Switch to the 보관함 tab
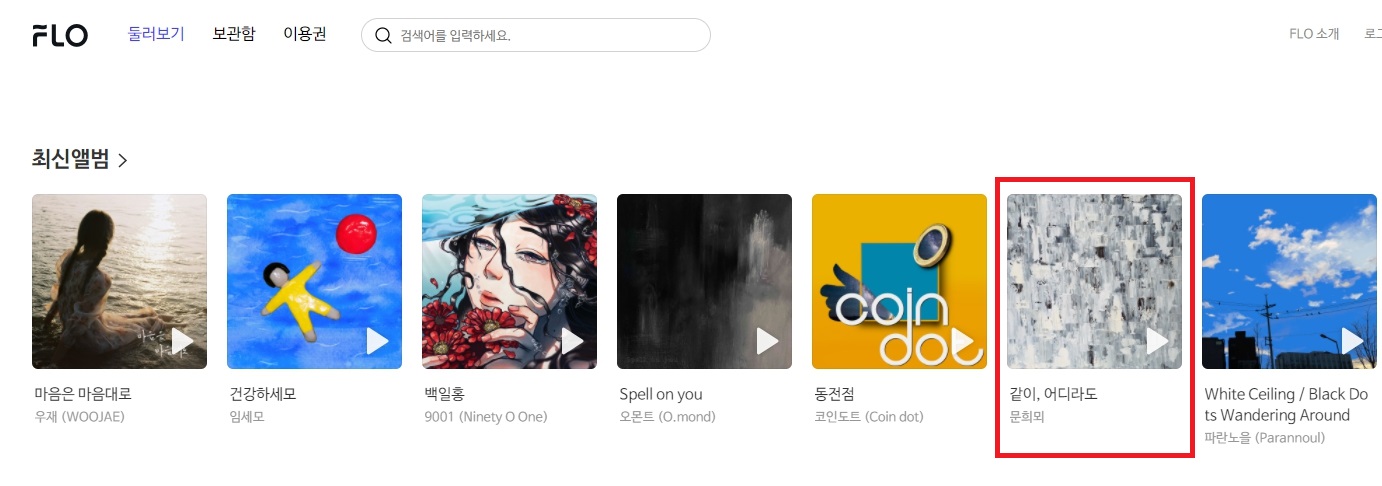This screenshot has width=1382, height=486. tap(234, 34)
